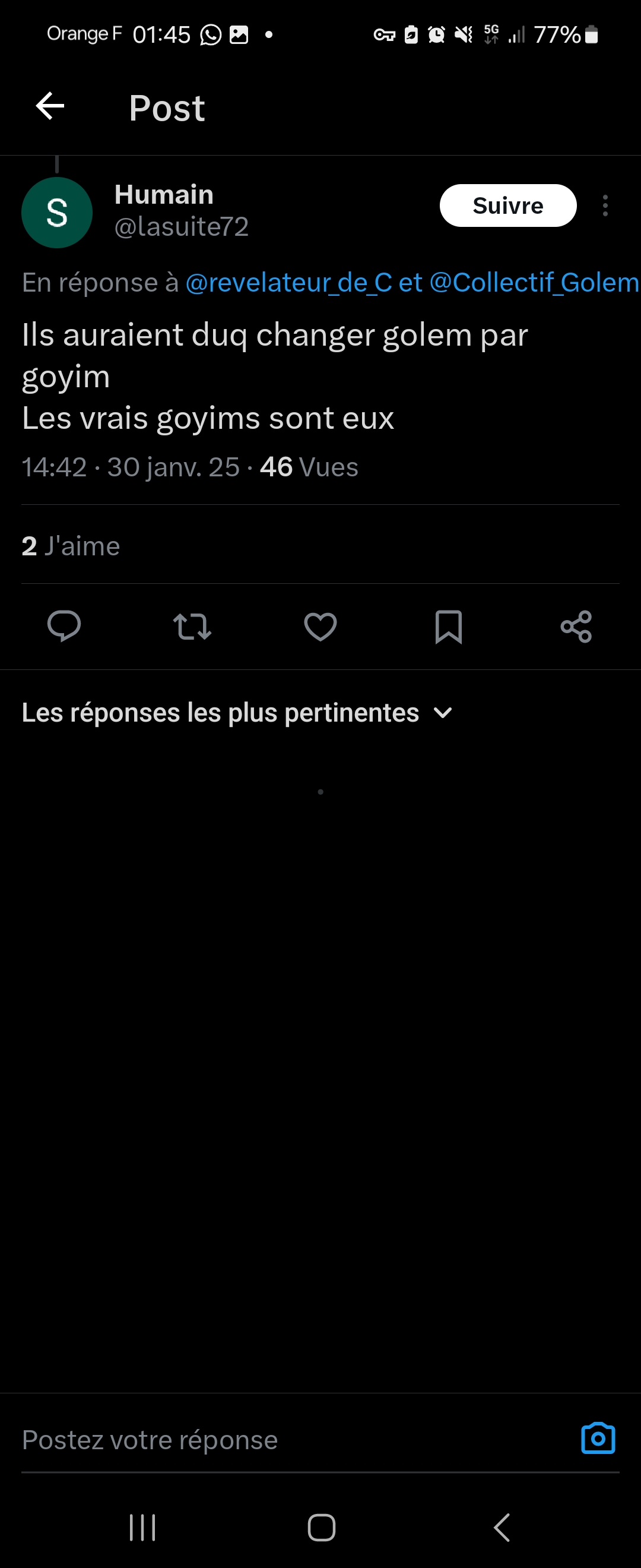Open the profile avatar of Humain
The image size is (641, 1568).
click(x=56, y=213)
